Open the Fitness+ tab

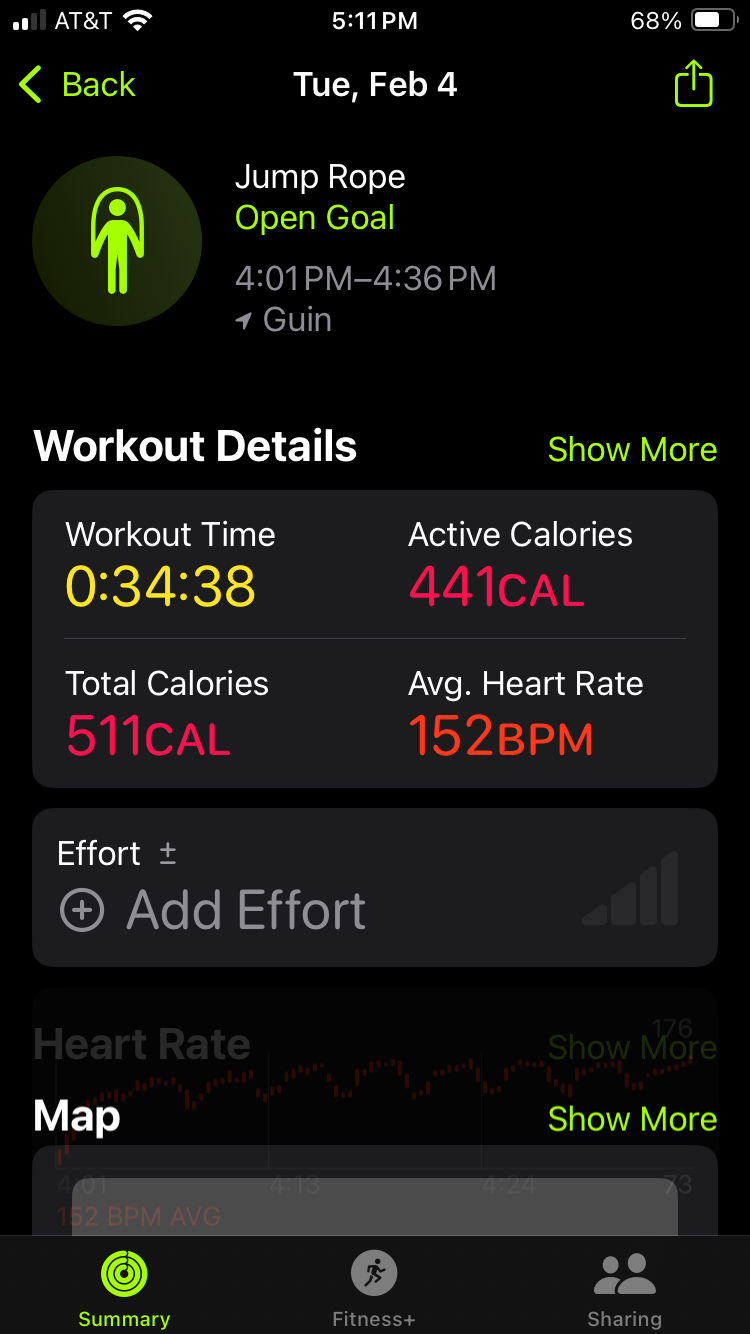pyautogui.click(x=374, y=1290)
